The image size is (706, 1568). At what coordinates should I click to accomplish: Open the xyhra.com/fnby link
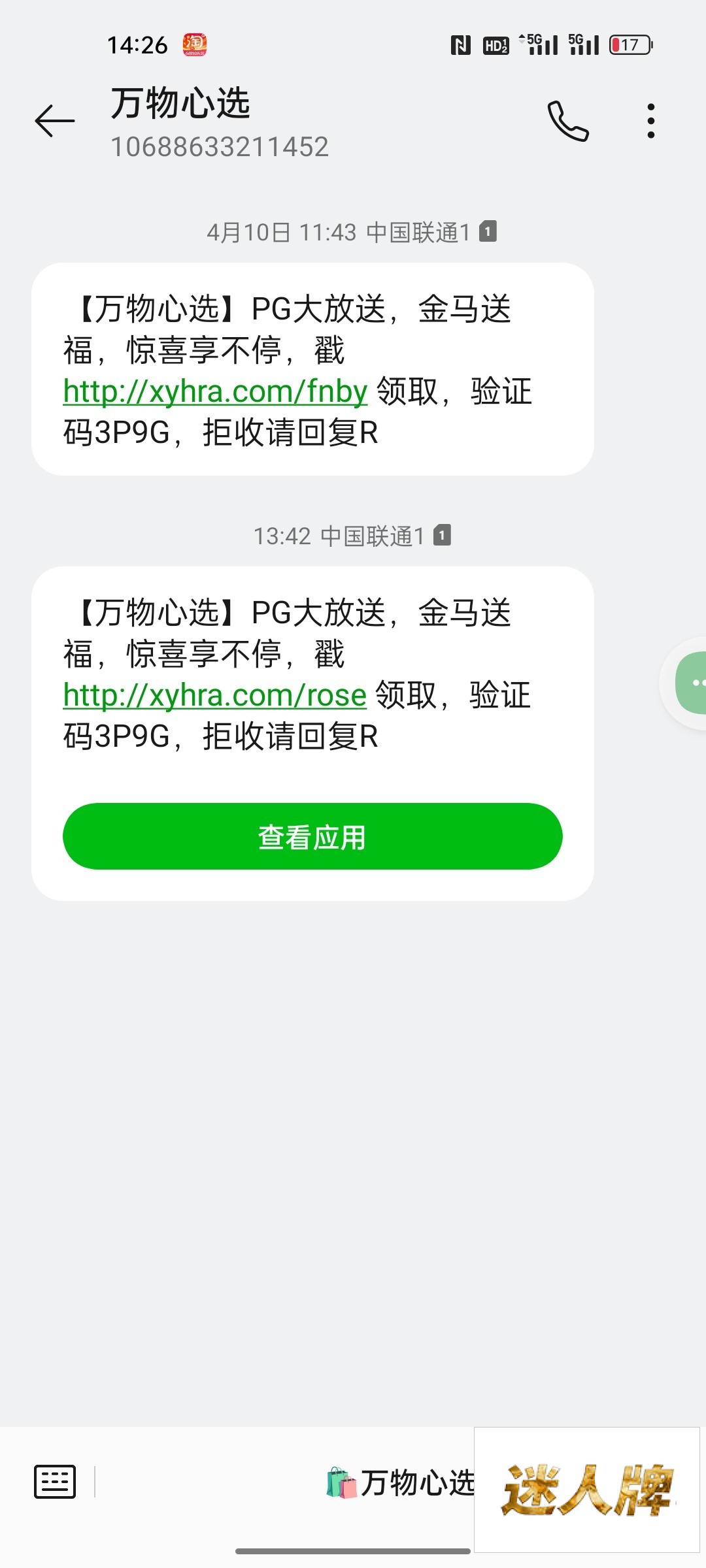click(x=215, y=392)
